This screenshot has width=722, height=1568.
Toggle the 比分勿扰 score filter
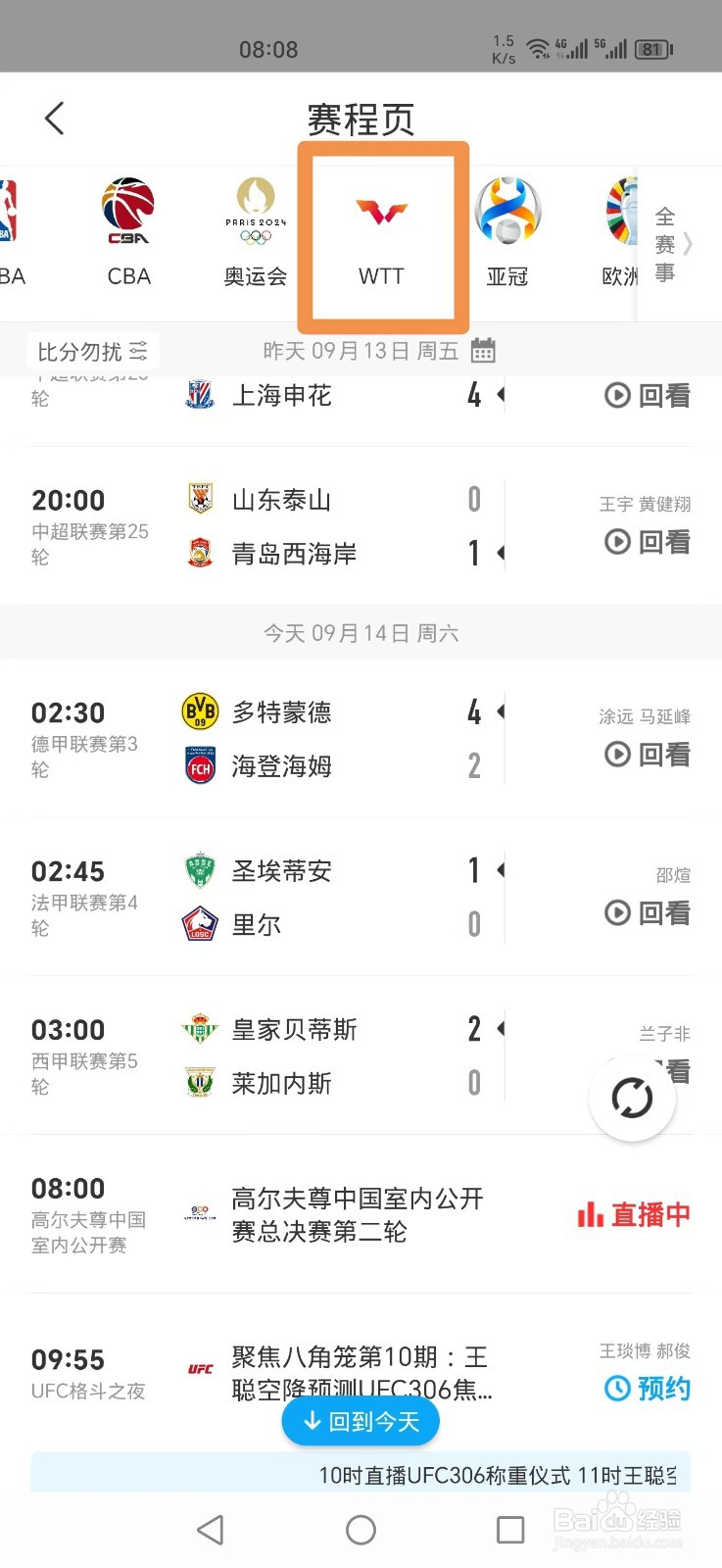pos(93,351)
